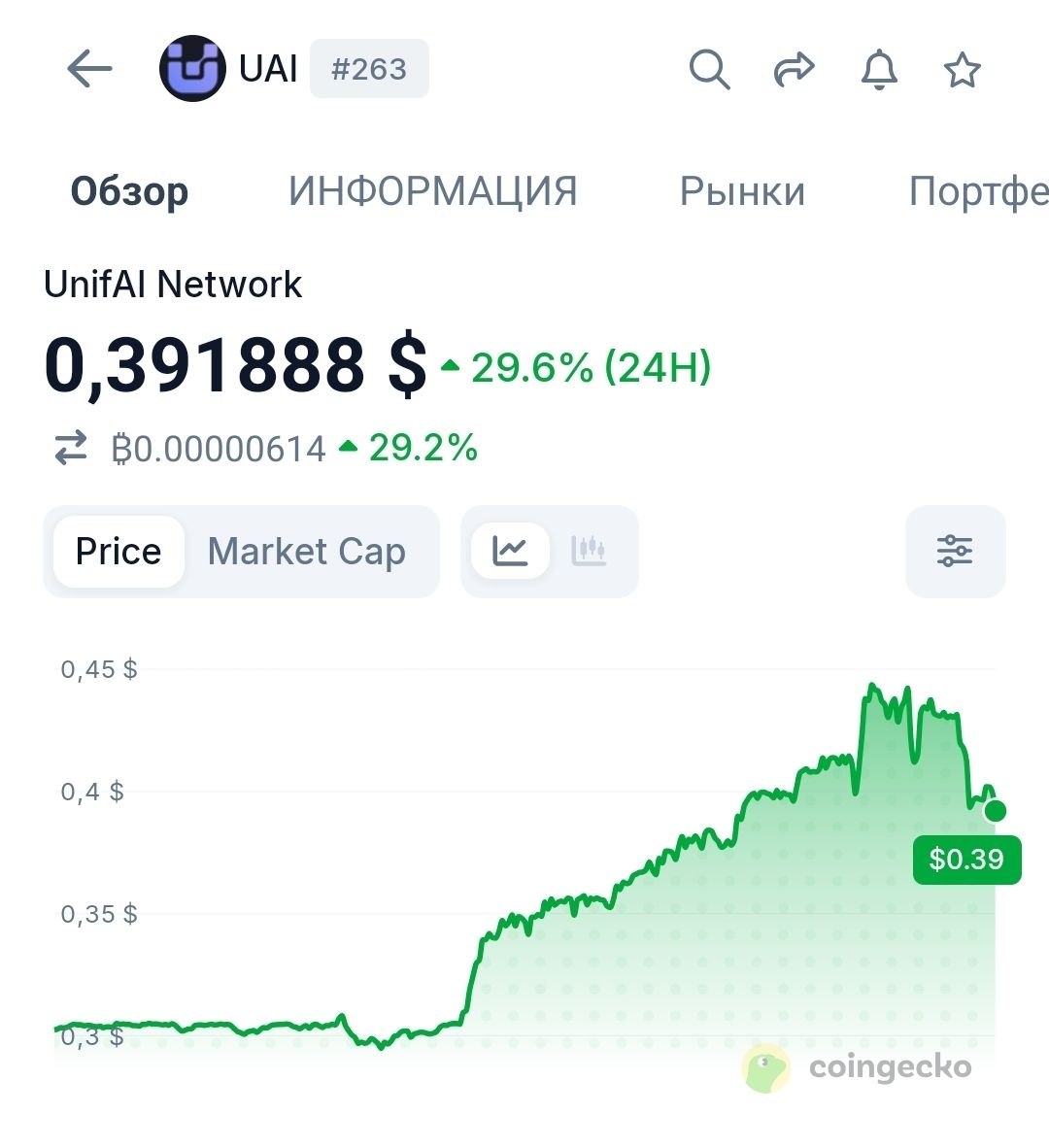This screenshot has width=1049, height=1148.
Task: Select the Price chart option
Action: (x=118, y=552)
